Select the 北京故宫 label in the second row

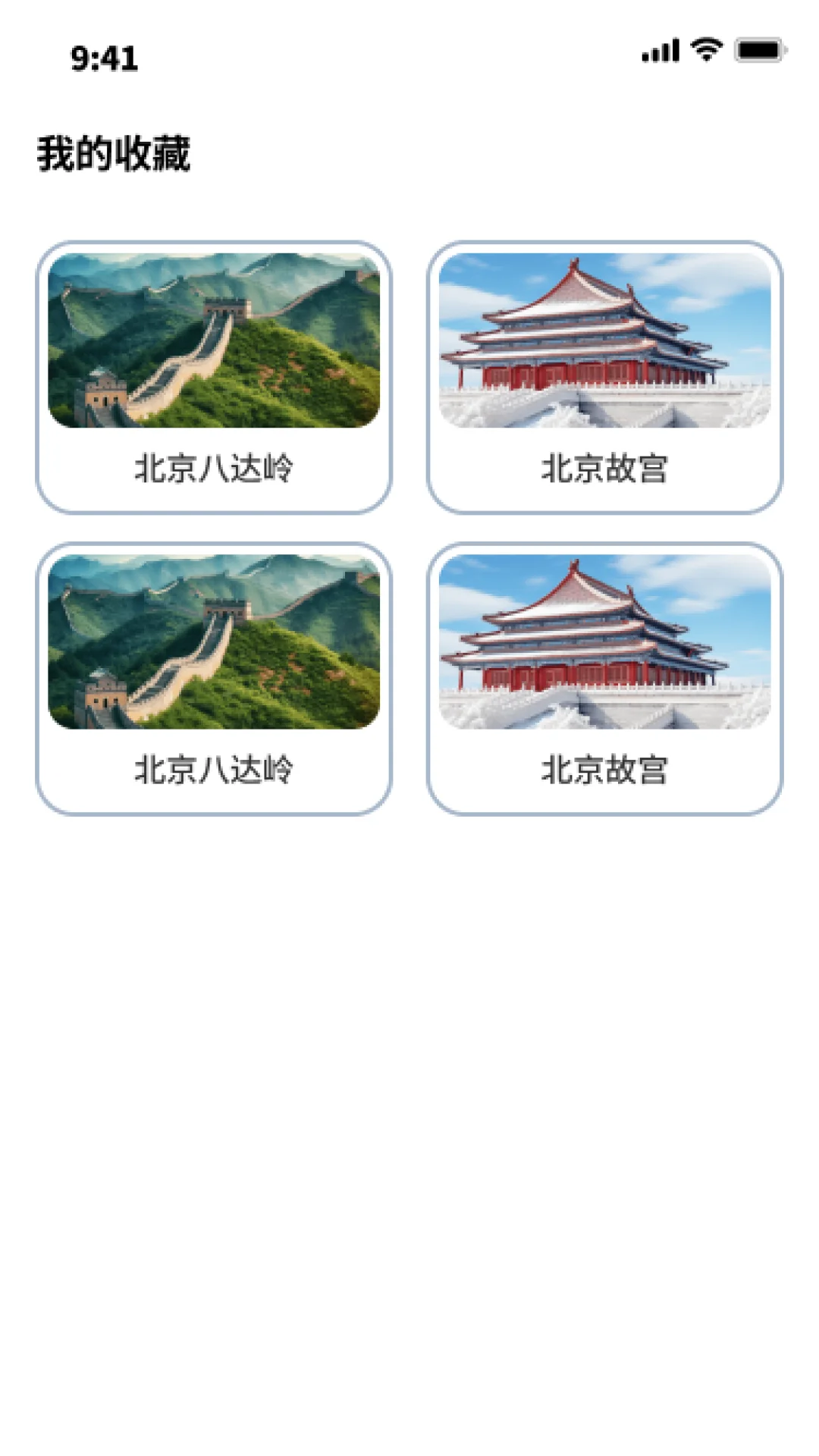604,770
